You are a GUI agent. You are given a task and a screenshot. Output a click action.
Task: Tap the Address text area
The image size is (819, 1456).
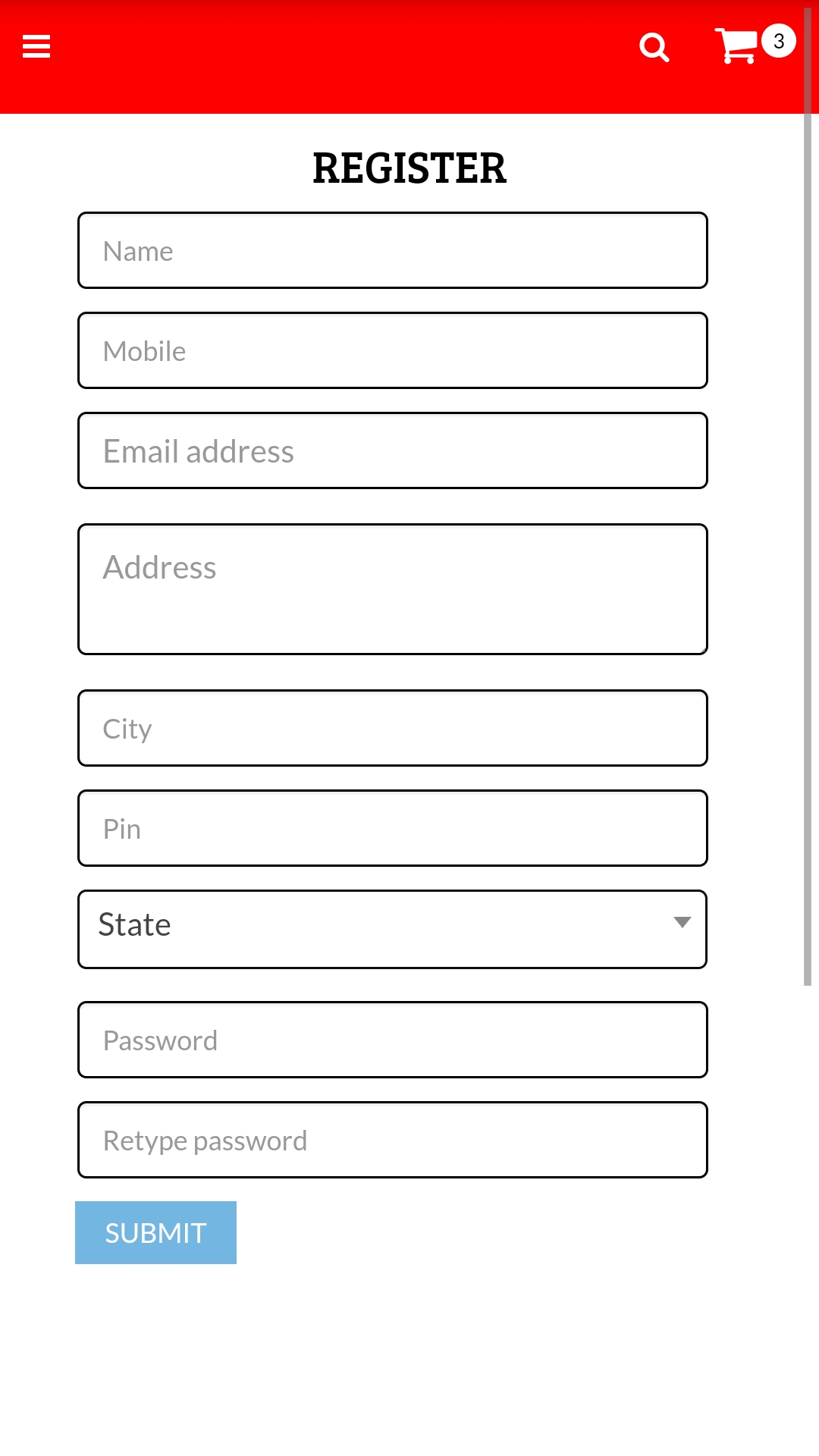(393, 589)
